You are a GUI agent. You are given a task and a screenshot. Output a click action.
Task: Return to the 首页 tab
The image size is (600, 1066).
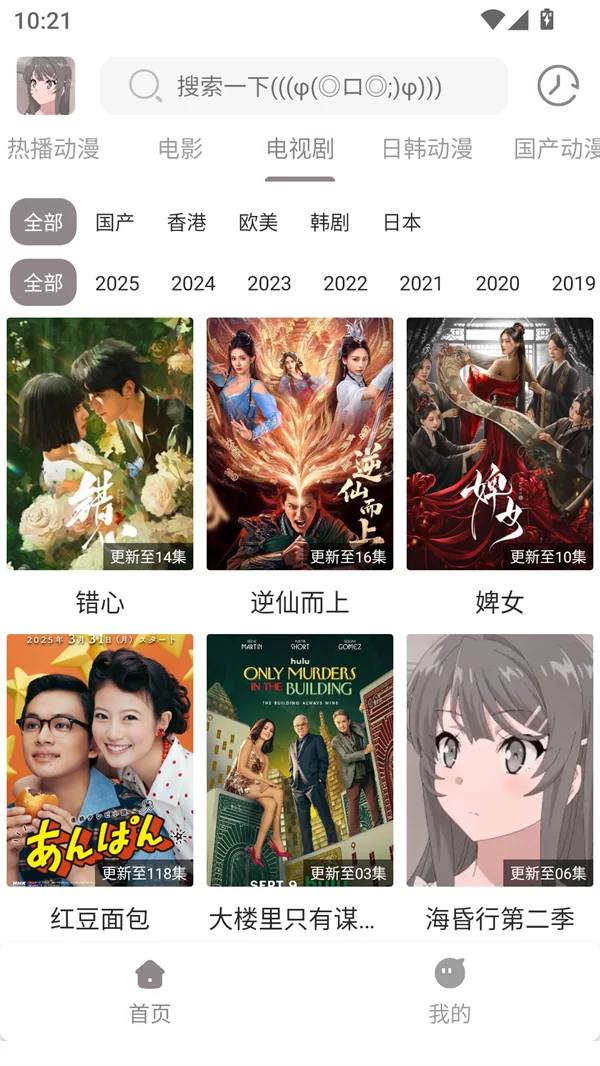[x=150, y=991]
